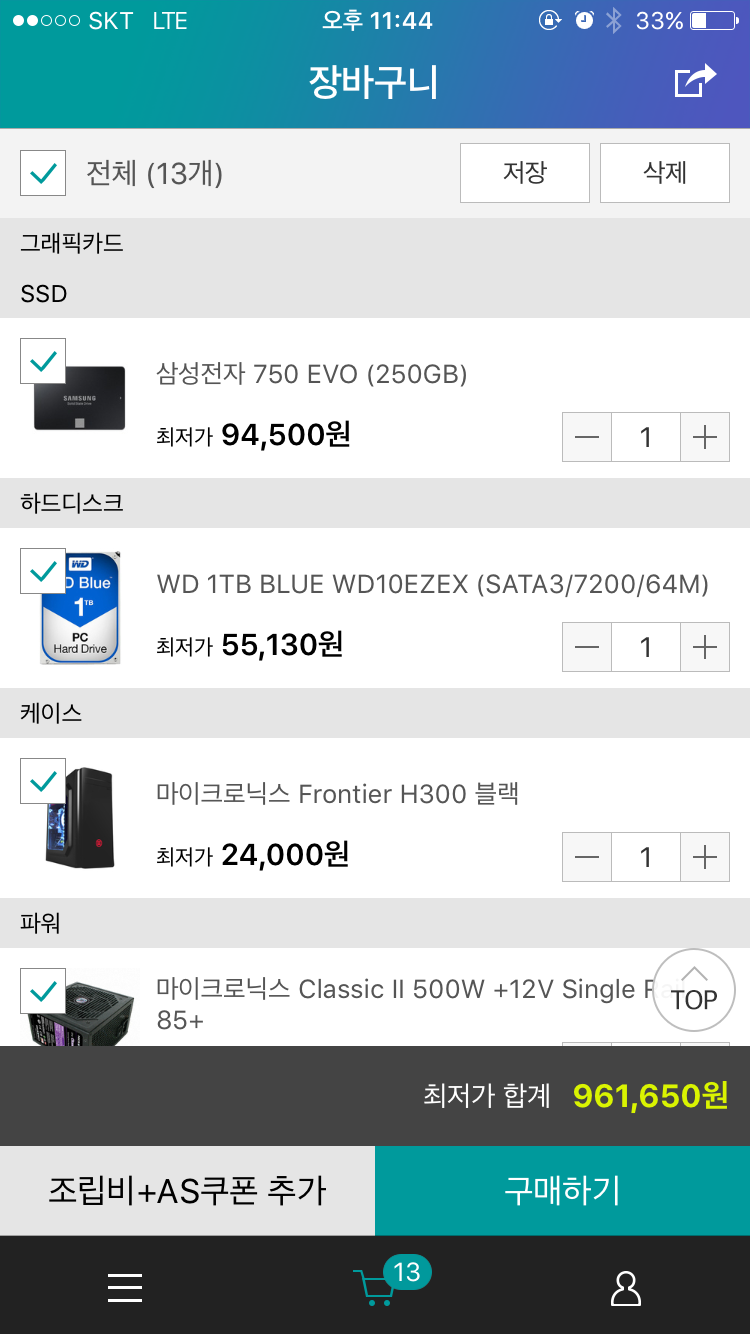750x1334 pixels.
Task: Tap the 삭제 button
Action: pos(664,173)
